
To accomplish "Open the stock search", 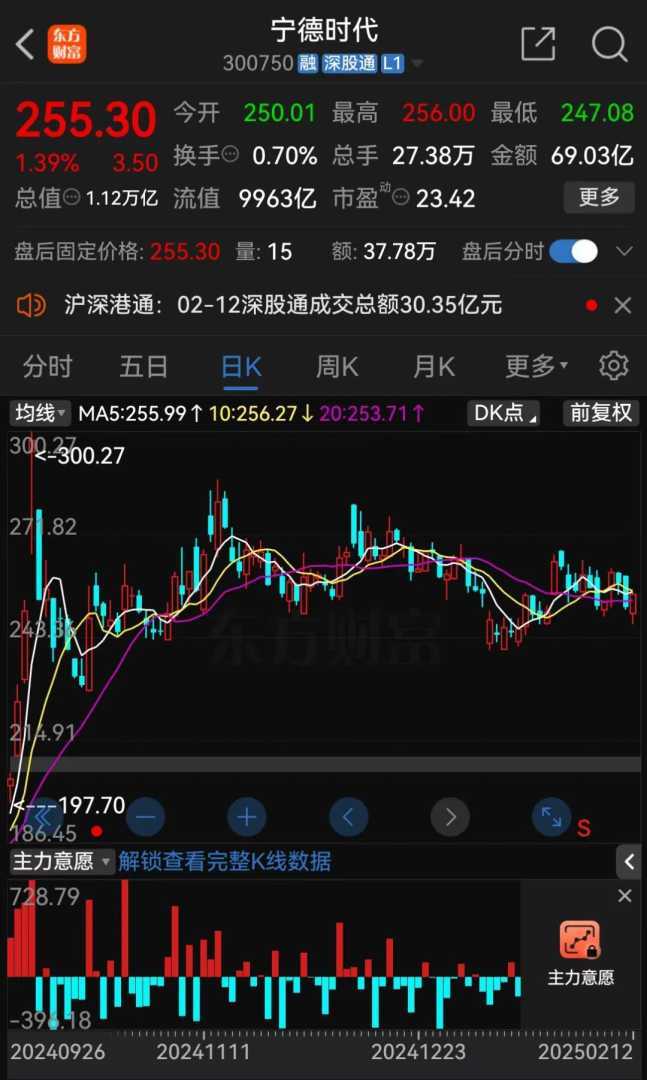I will 608,44.
